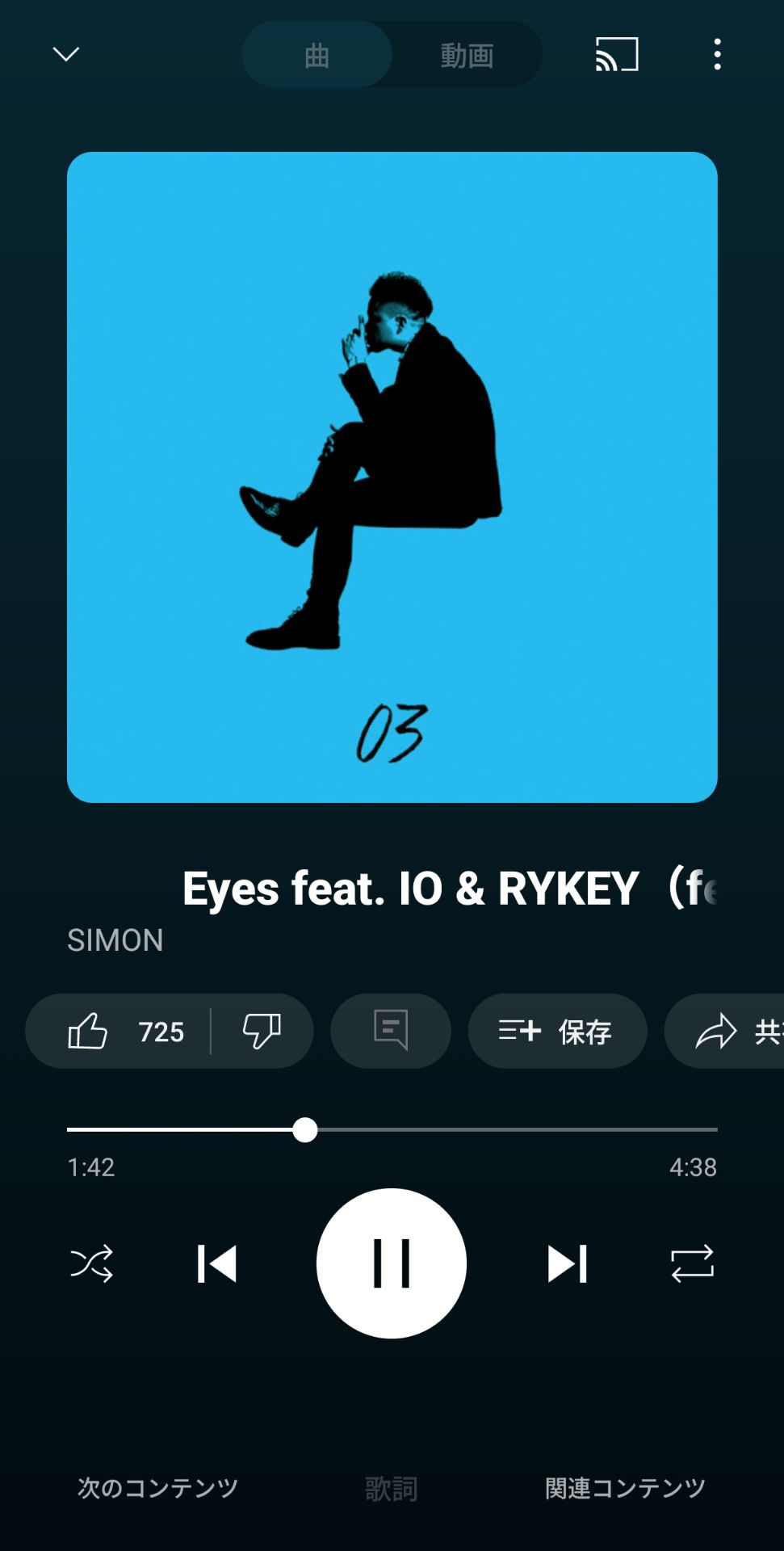Toggle repeat mode
The width and height of the screenshot is (784, 1551).
tap(692, 1263)
